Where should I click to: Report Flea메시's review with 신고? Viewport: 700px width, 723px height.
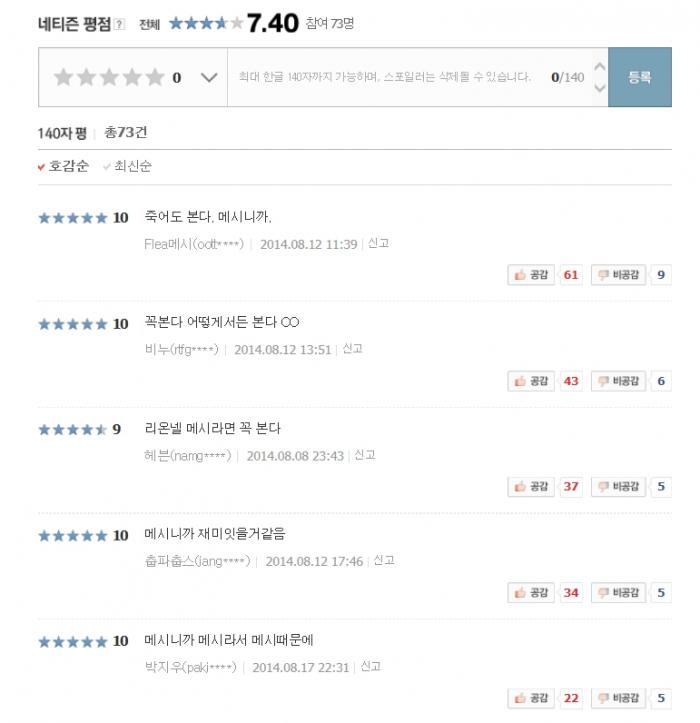coord(378,243)
